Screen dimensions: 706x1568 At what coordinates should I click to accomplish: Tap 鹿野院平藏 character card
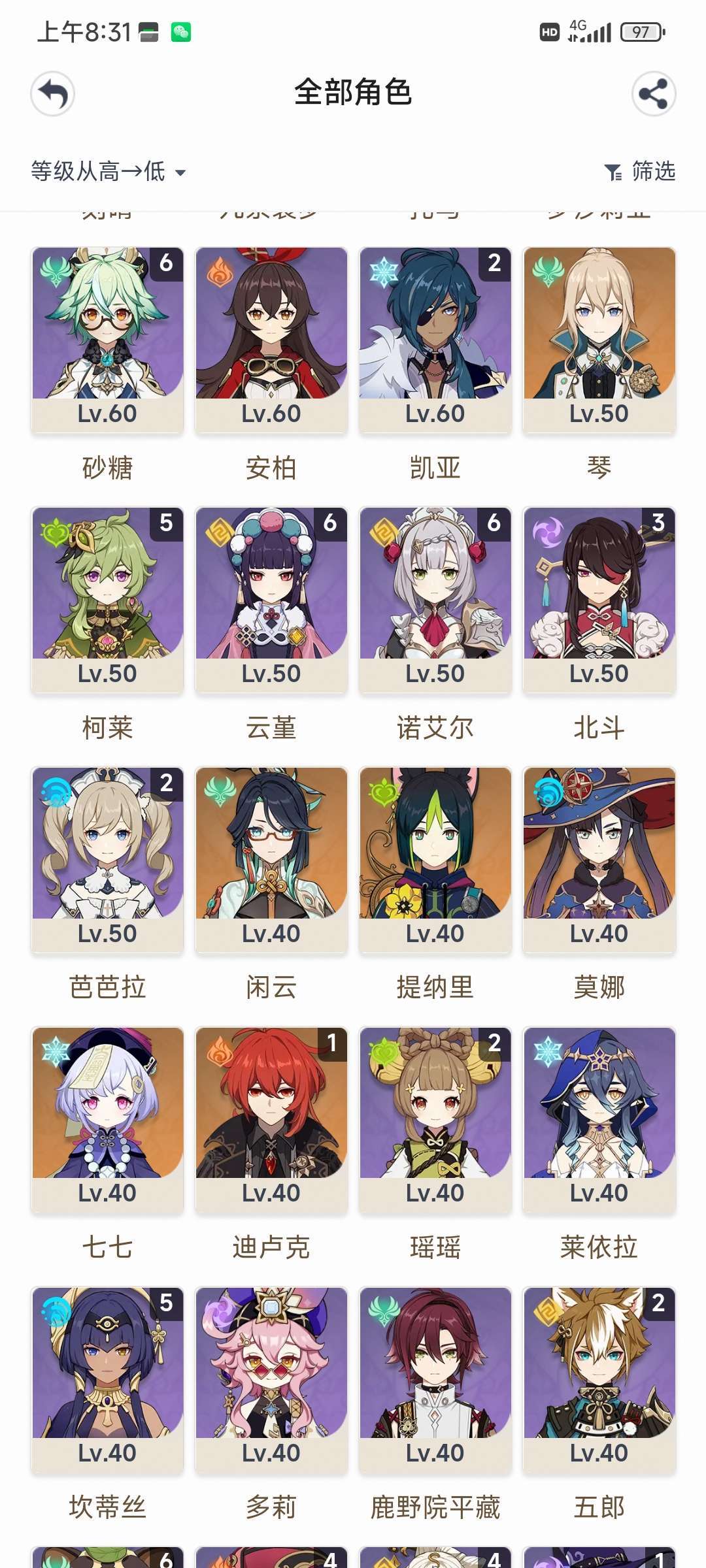tap(435, 1380)
